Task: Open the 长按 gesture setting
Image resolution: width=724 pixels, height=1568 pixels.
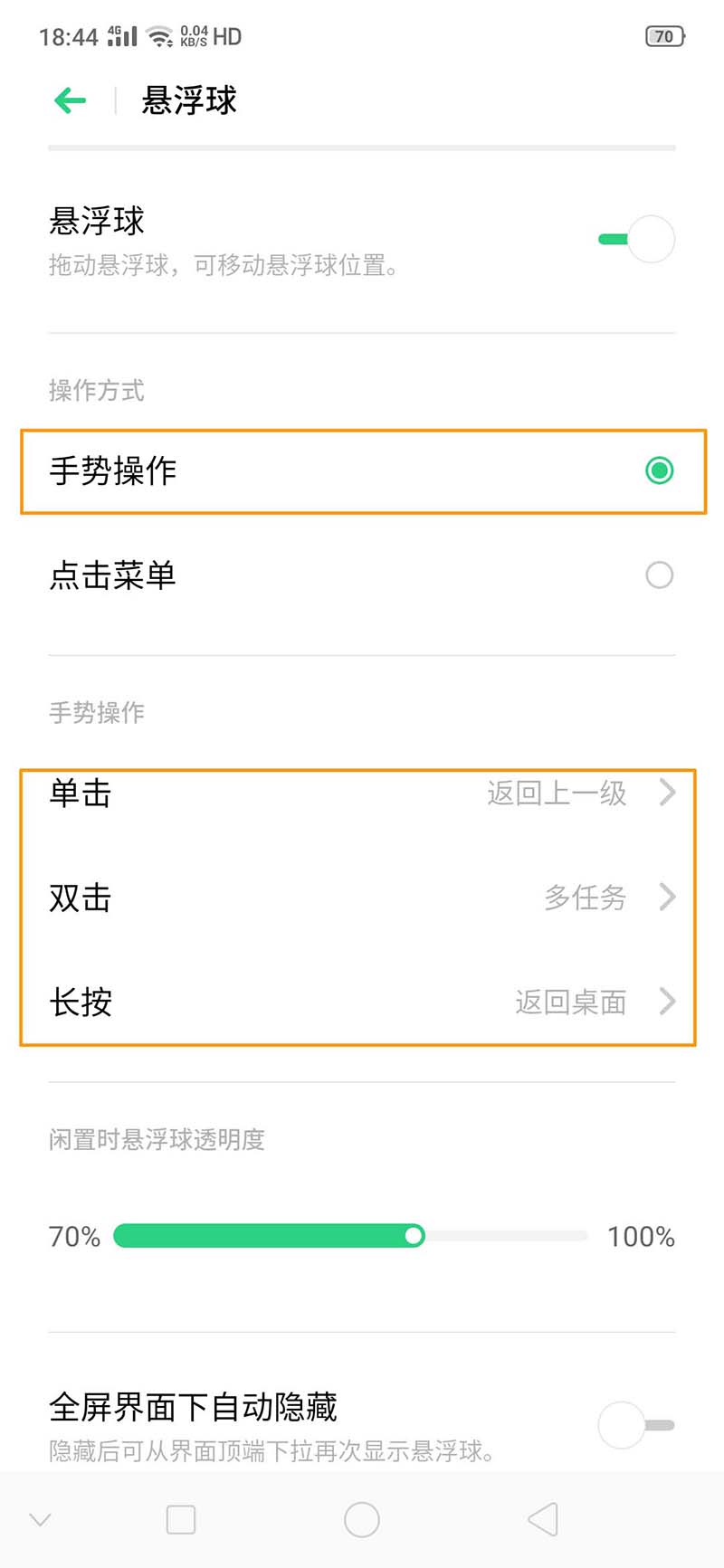Action: click(362, 1003)
